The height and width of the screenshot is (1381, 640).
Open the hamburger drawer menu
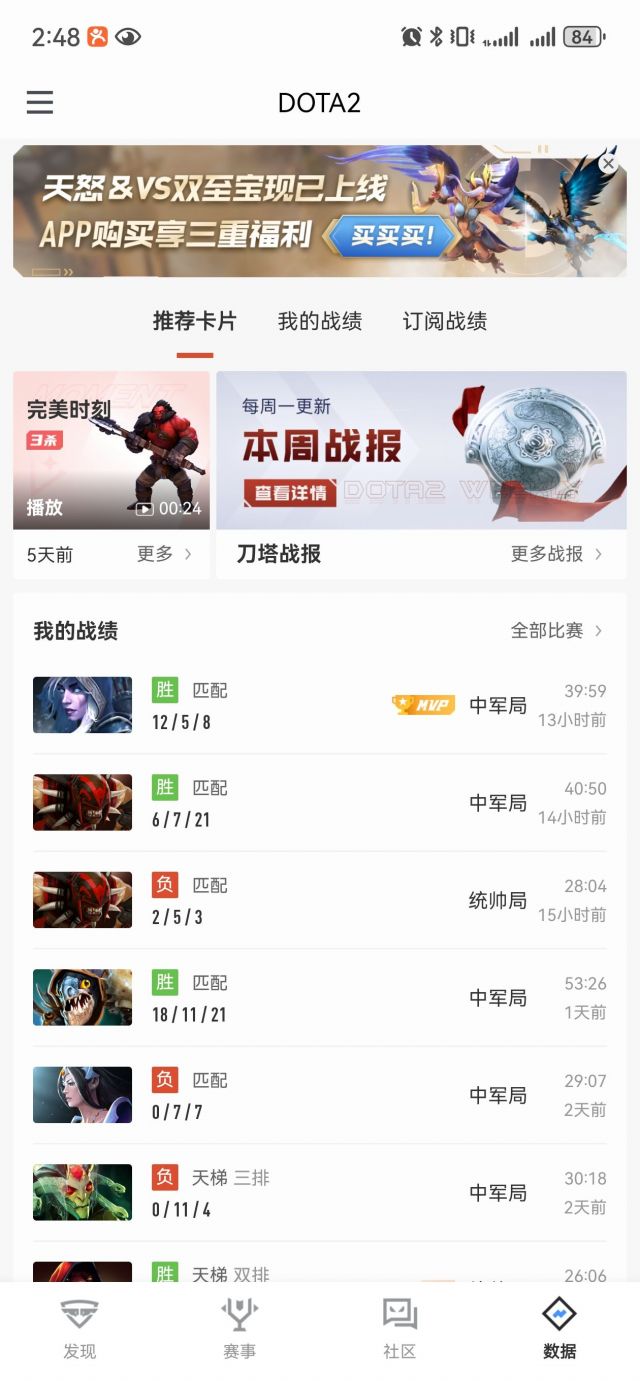40,102
